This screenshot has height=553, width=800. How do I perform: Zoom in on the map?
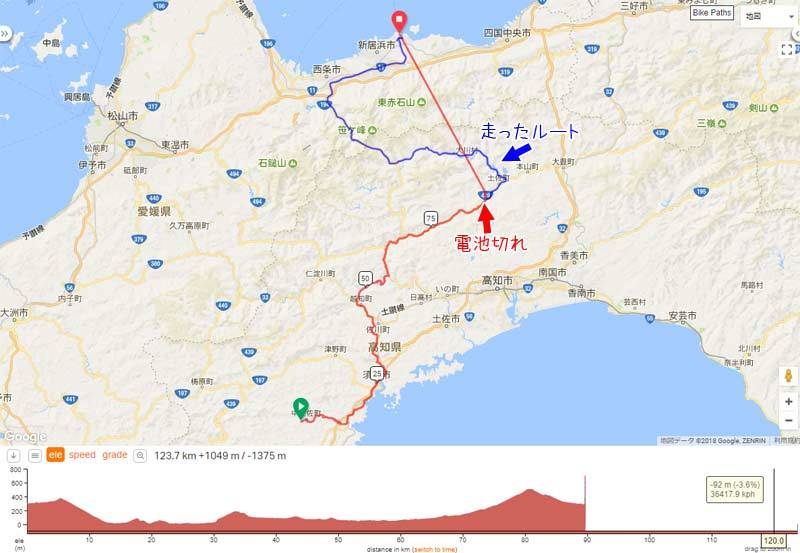[789, 401]
